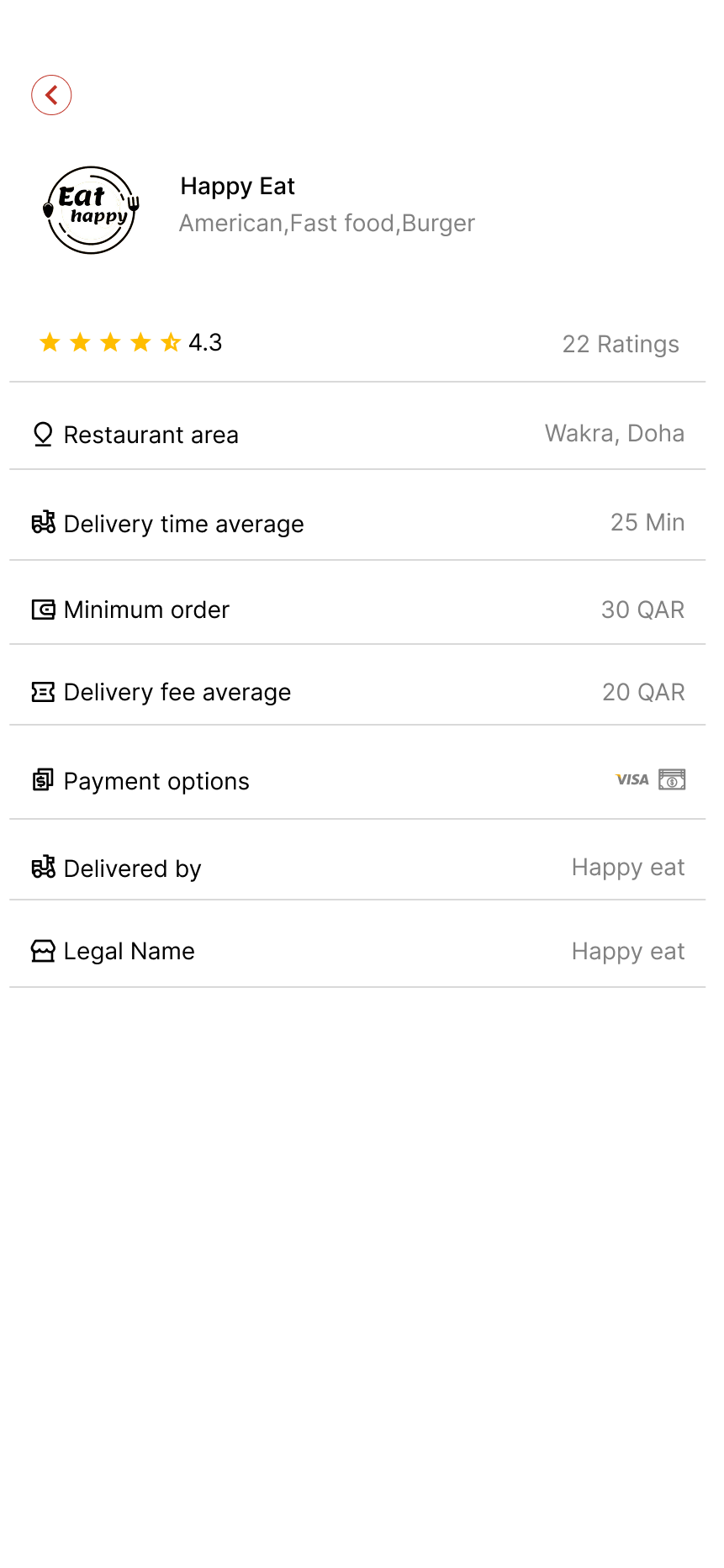Open the 22 Ratings reviews
This screenshot has height=1568, width=724.
pos(620,344)
